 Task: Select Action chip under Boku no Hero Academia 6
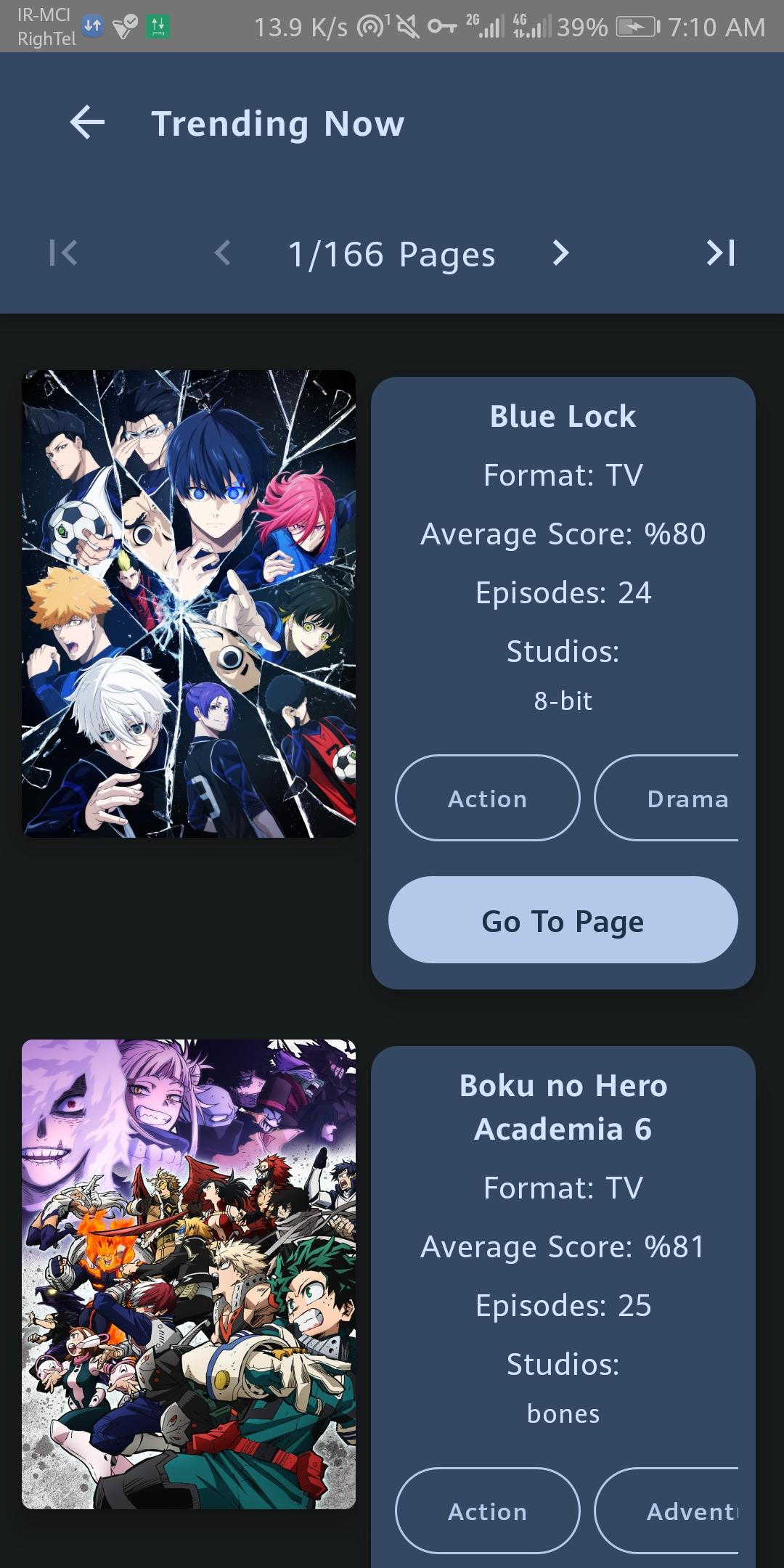tap(487, 1511)
